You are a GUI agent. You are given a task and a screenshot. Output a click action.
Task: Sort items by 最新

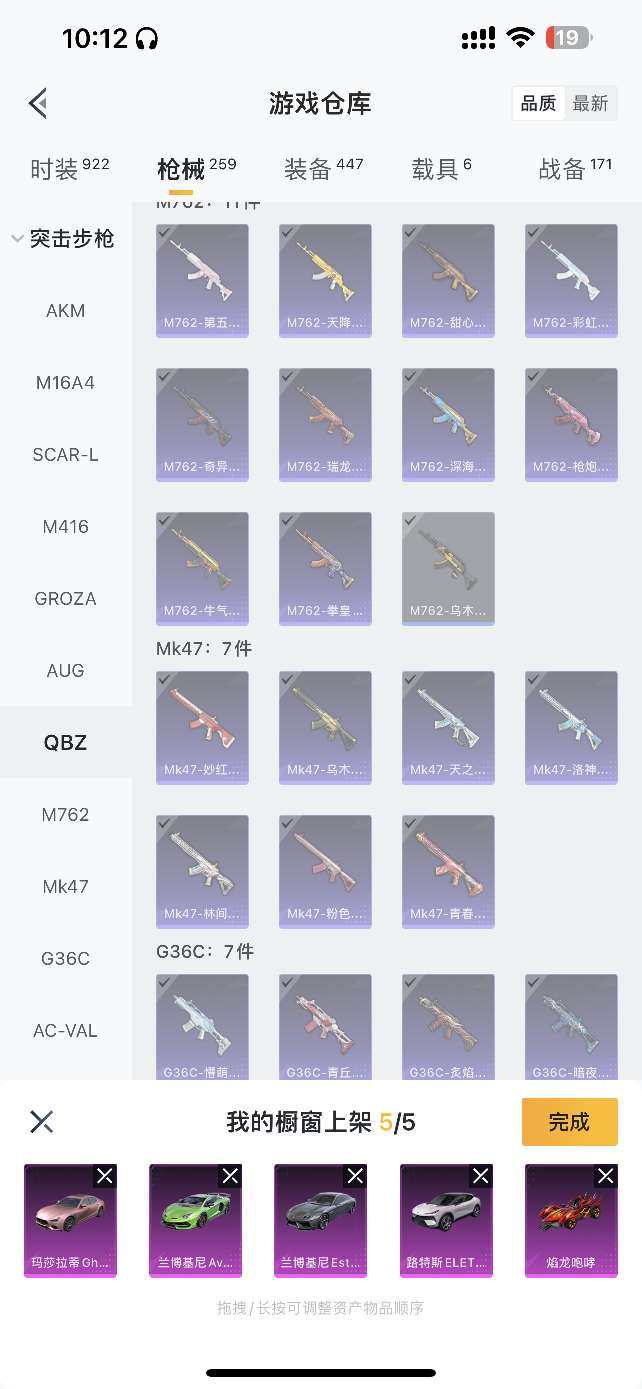[x=590, y=104]
